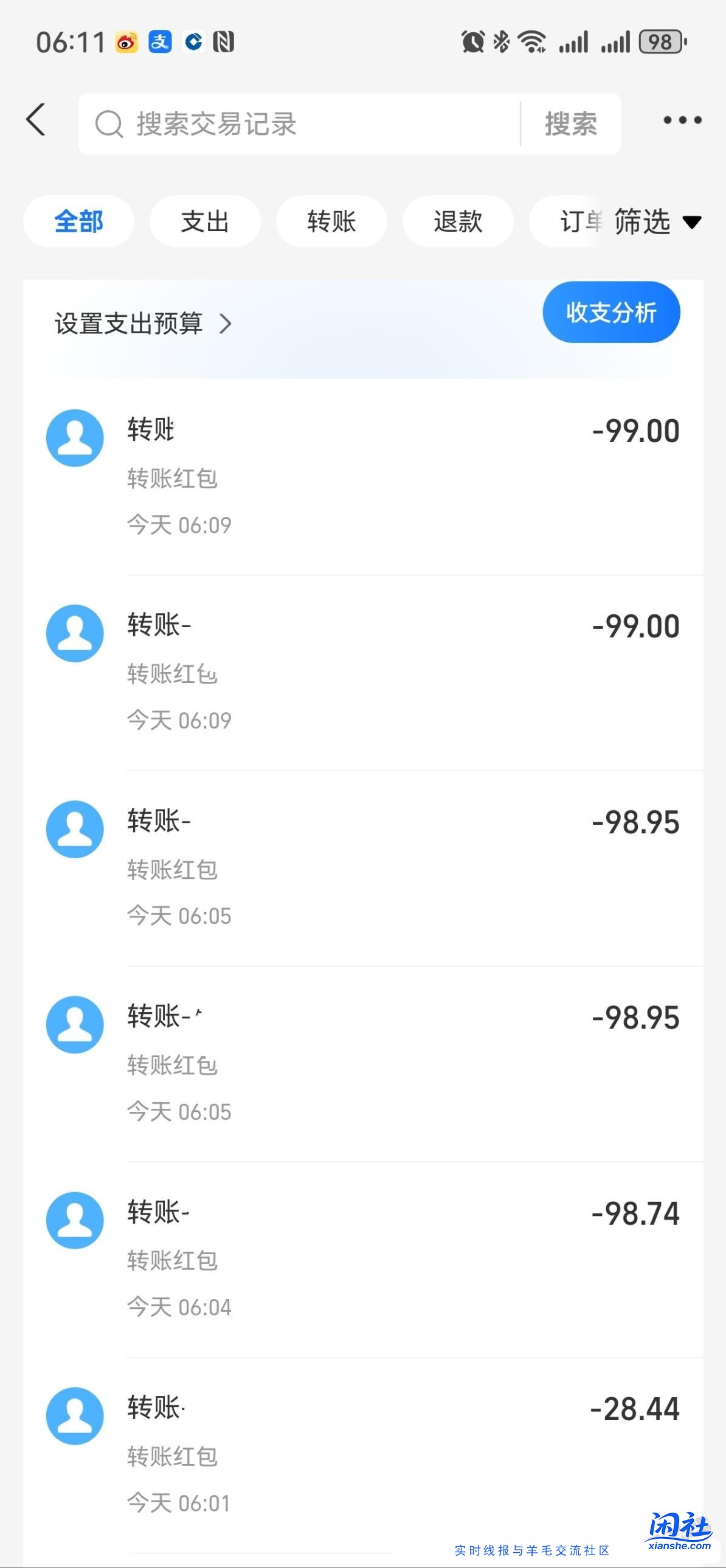
Task: Click the 收支分析 button
Action: [x=611, y=311]
